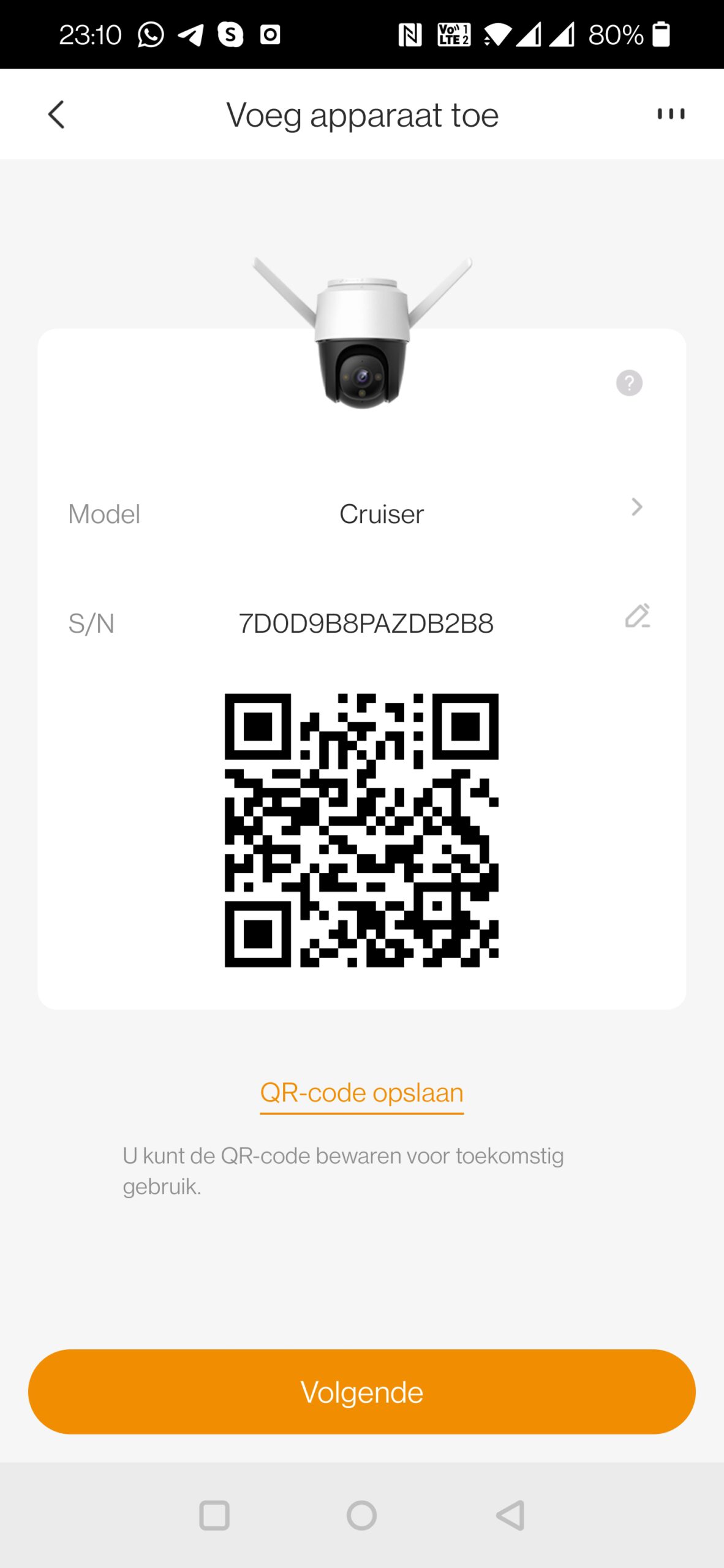Tap the QR-code opslaan link
The width and height of the screenshot is (724, 1568).
pos(361,1093)
